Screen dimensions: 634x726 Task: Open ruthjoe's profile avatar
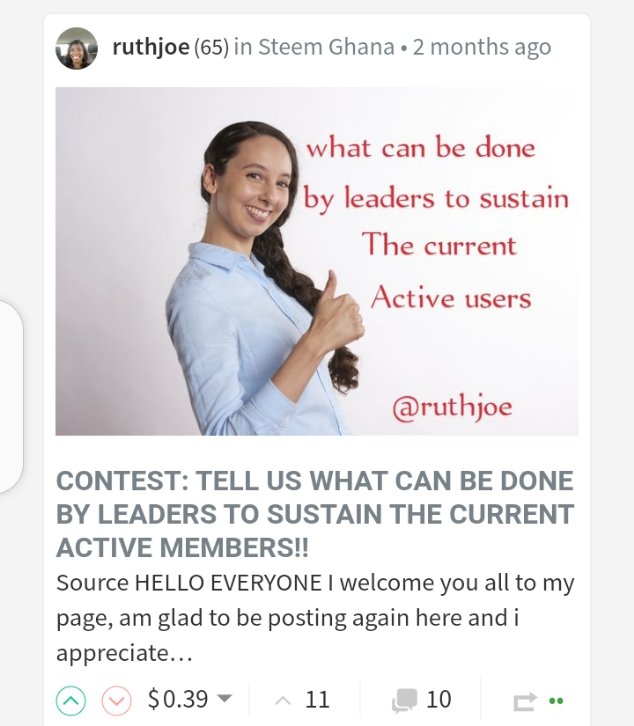pos(77,48)
